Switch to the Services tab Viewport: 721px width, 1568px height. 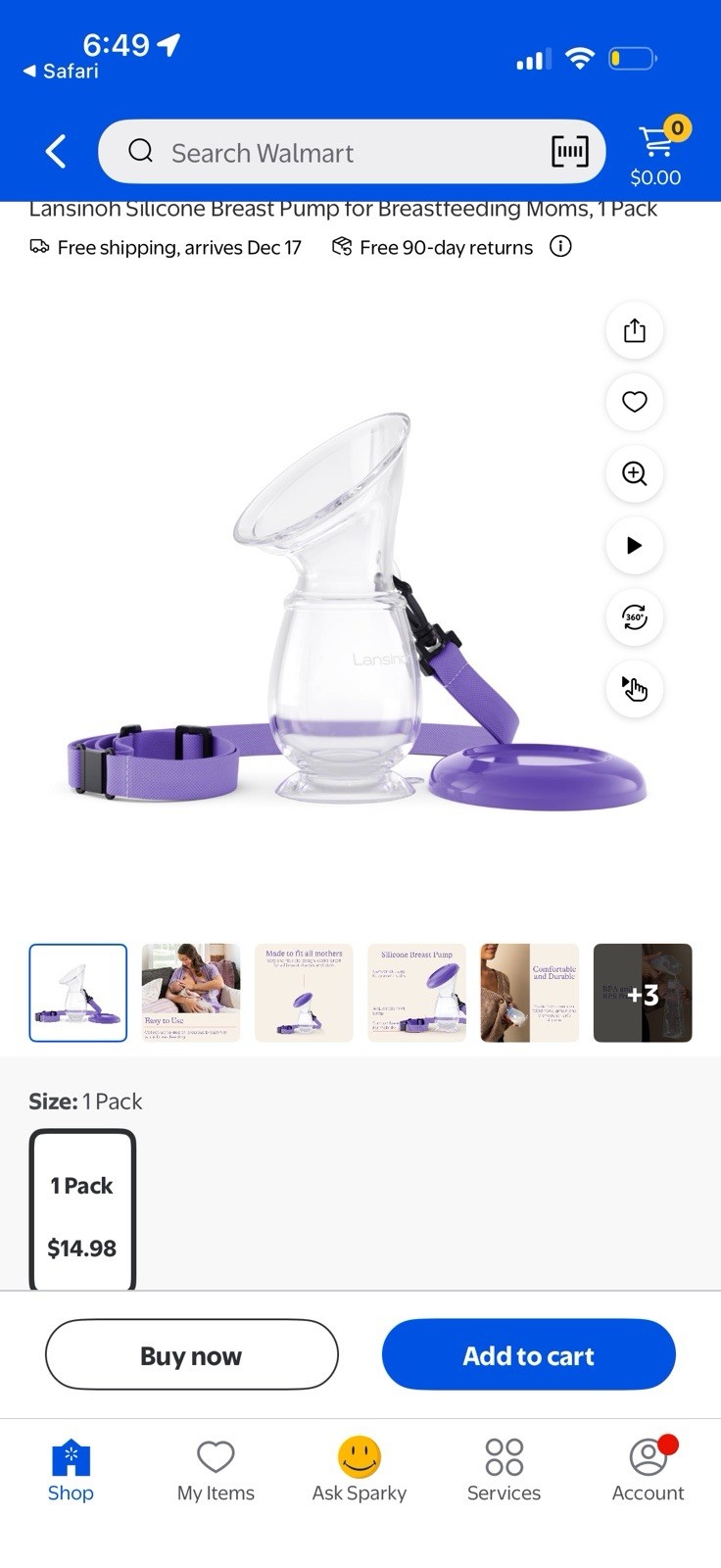click(504, 1470)
